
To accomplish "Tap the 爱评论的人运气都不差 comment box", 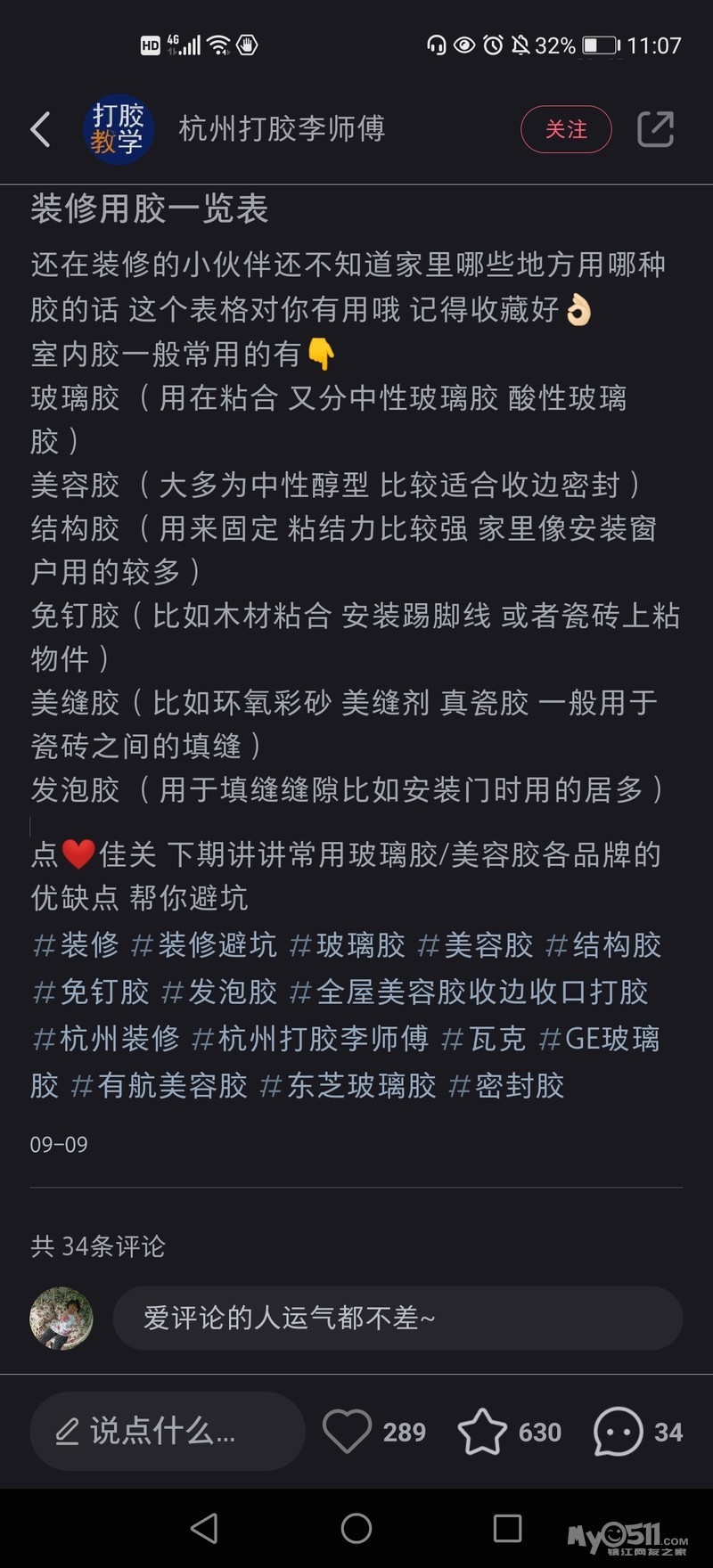I will tap(397, 1318).
